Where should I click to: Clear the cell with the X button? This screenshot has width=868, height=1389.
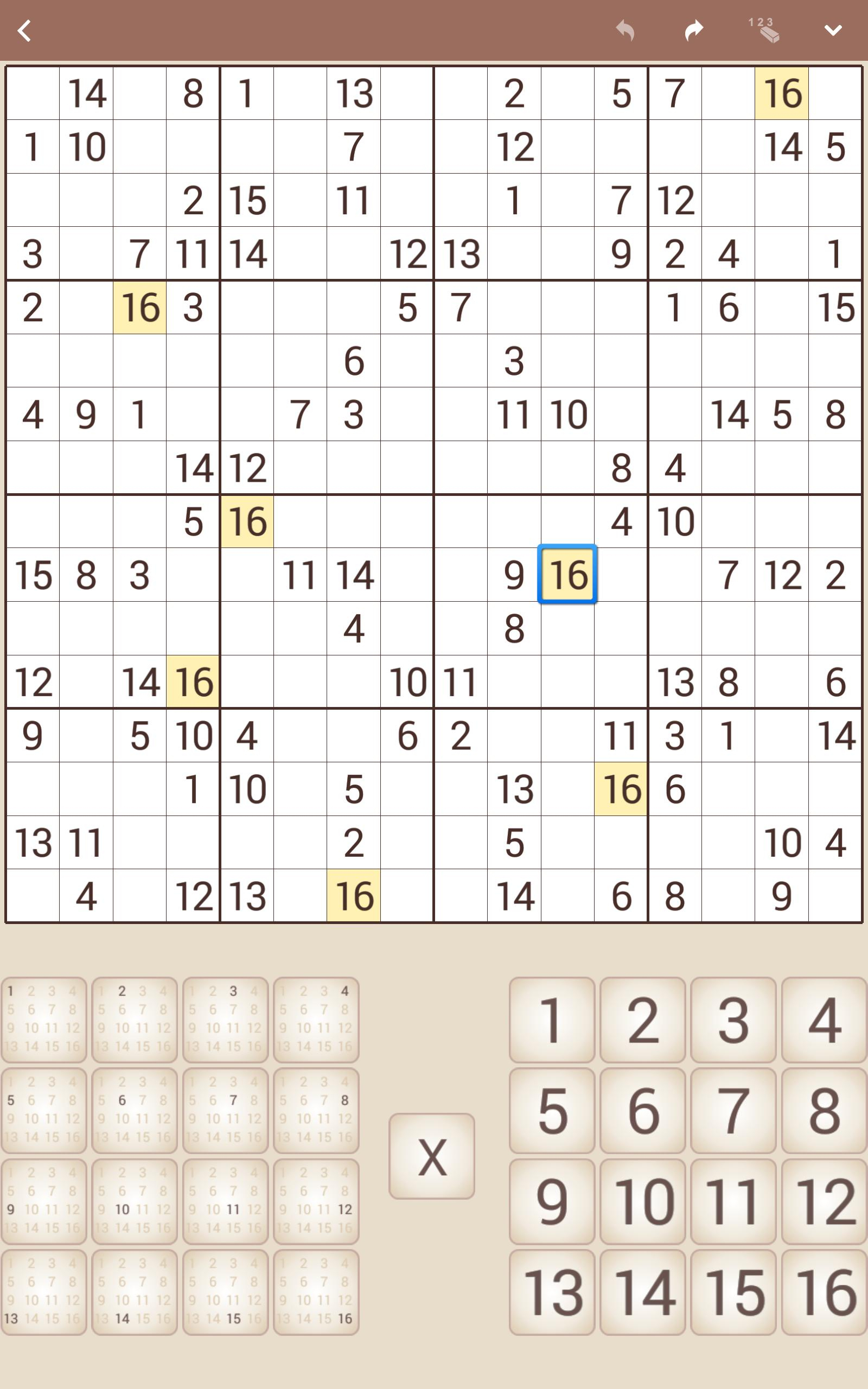click(432, 1157)
